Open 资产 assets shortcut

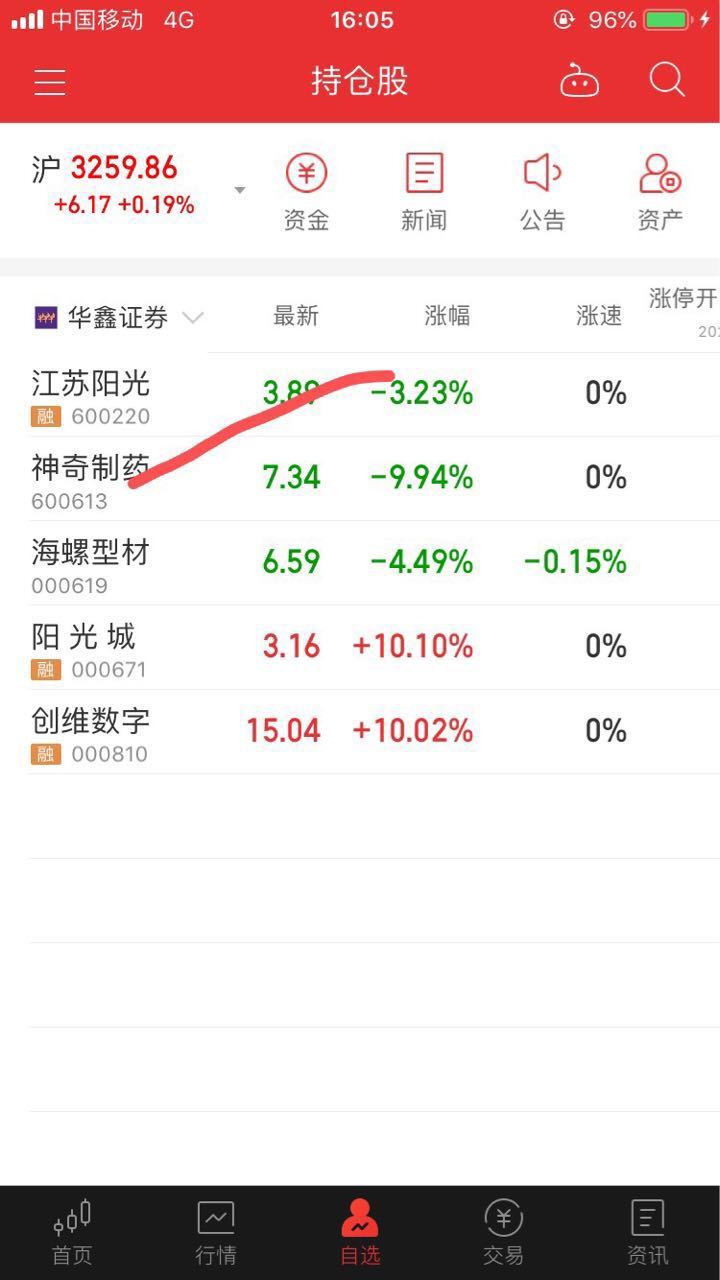coord(660,193)
